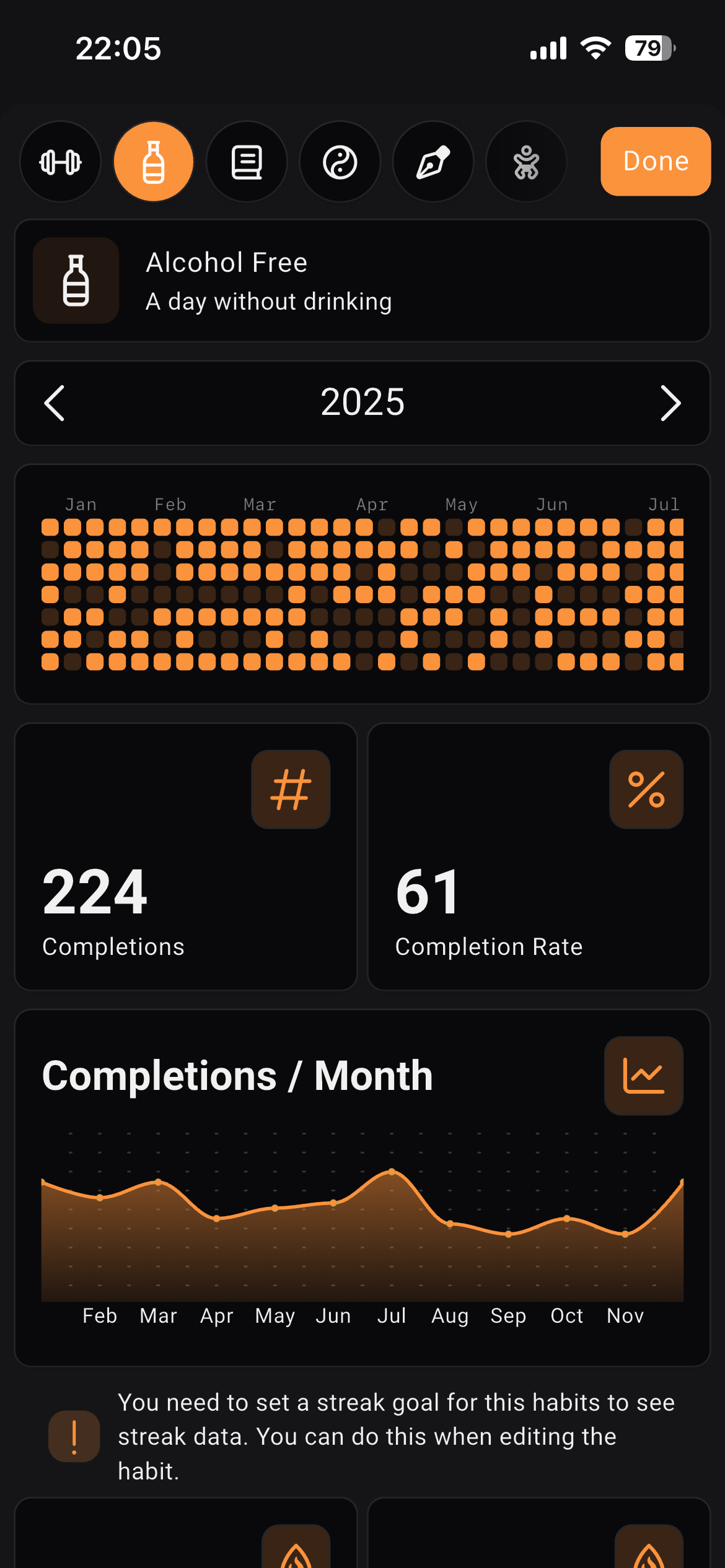
Task: Select the dumbbell workout habit
Action: pos(60,162)
